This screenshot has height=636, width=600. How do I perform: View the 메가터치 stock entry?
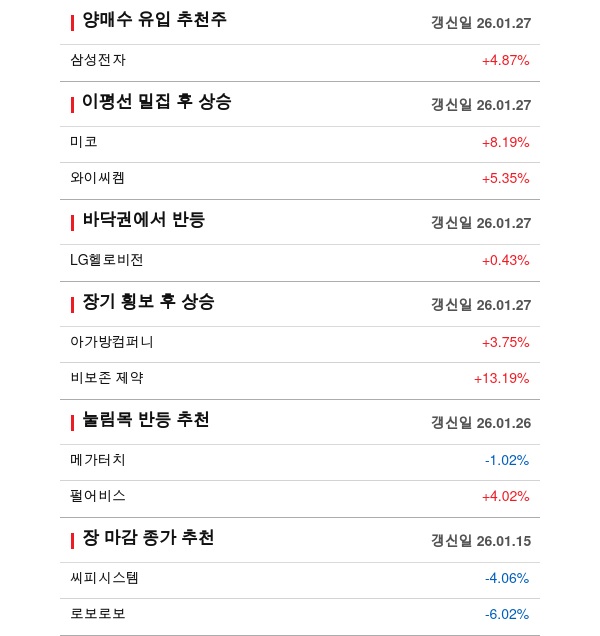(x=98, y=460)
